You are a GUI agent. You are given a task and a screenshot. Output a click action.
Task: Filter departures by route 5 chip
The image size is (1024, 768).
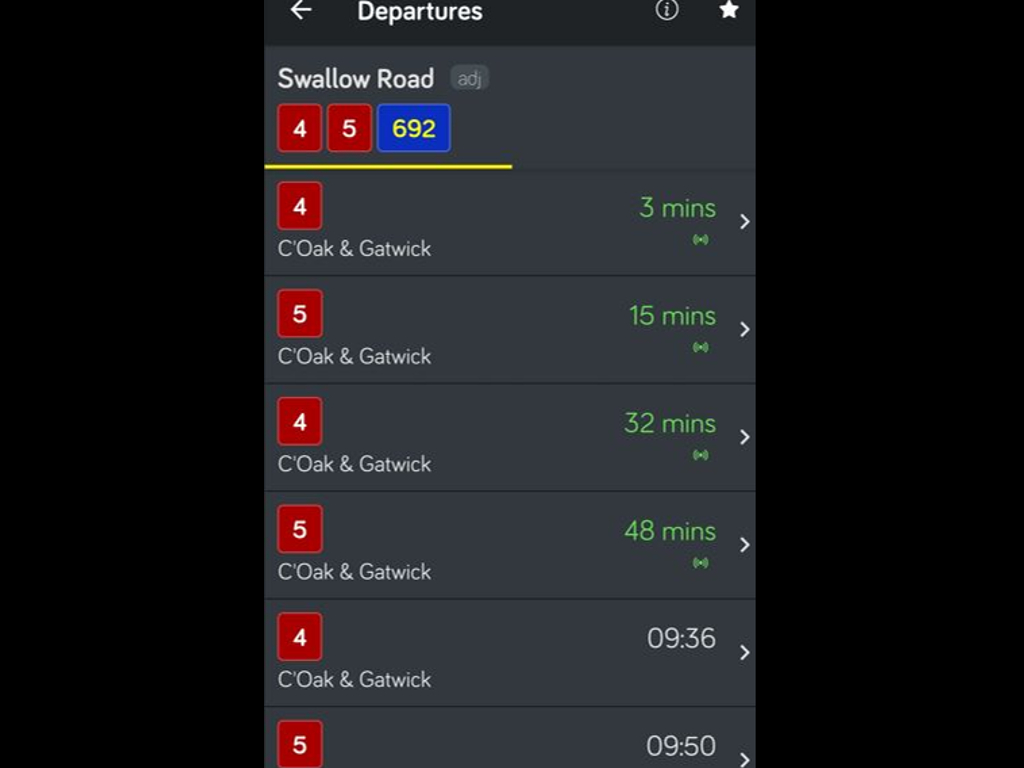pyautogui.click(x=349, y=129)
